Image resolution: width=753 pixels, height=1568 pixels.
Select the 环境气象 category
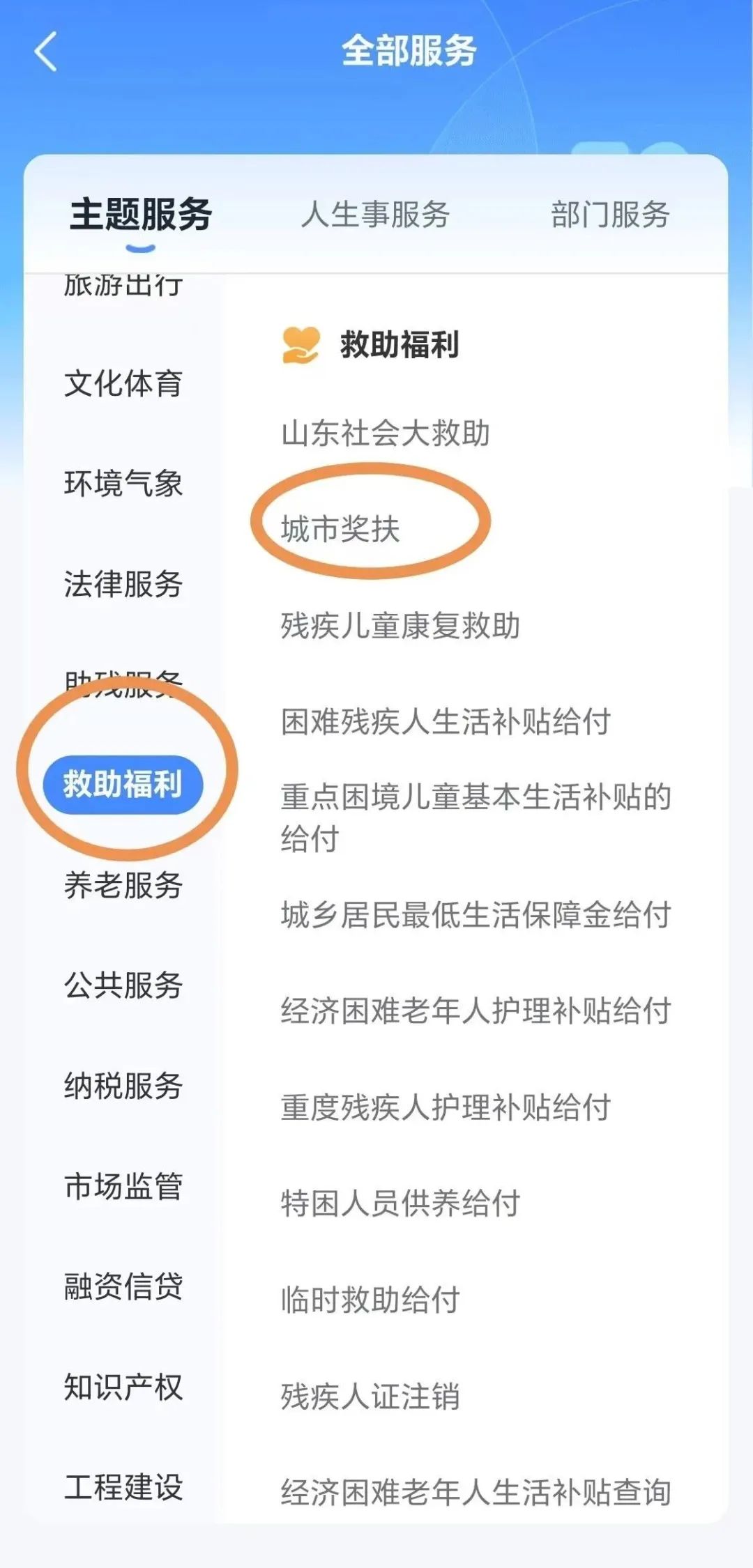pyautogui.click(x=123, y=484)
